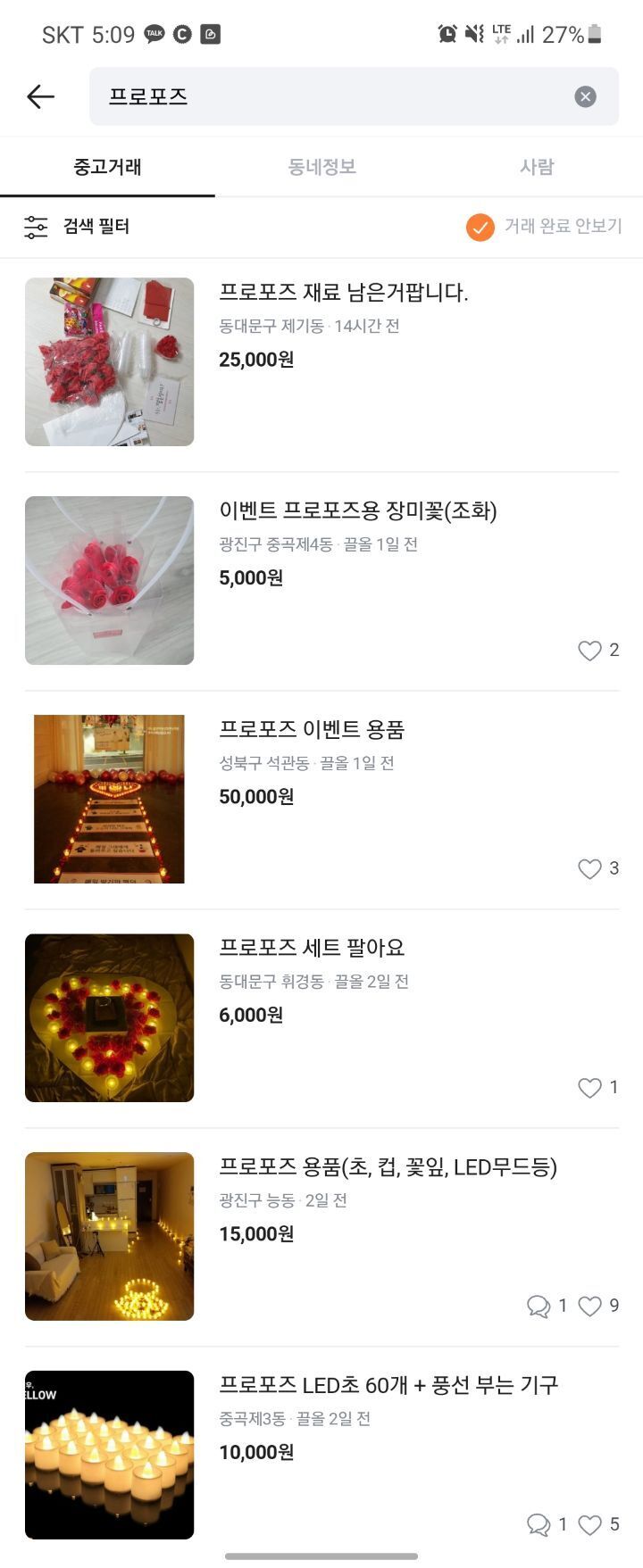643x1568 pixels.
Task: Open the 프로포즈 세트 팔아요 listing
Action: (312, 948)
